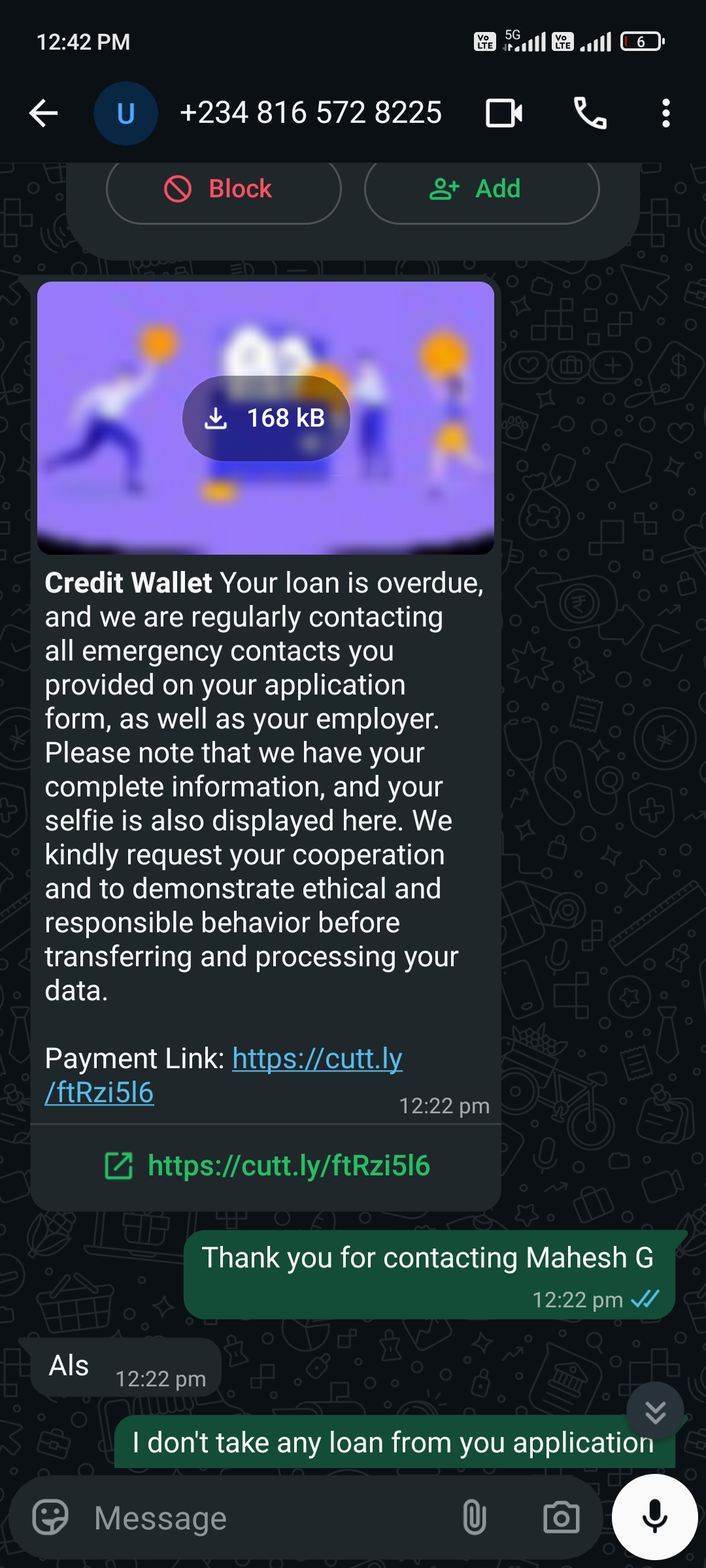The height and width of the screenshot is (1568, 706).
Task: Start a voice call
Action: pos(590,113)
